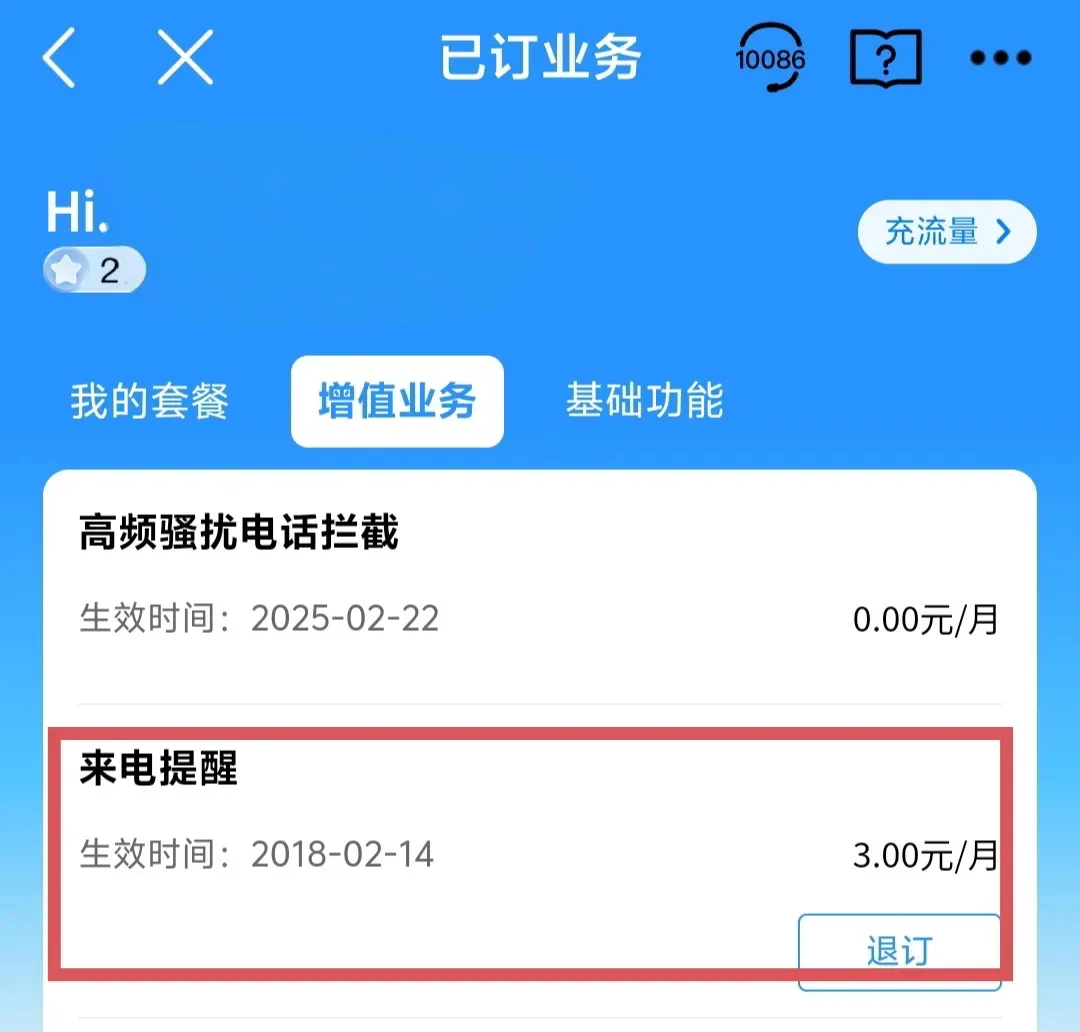Contact 10086 customer service headset

(770, 58)
